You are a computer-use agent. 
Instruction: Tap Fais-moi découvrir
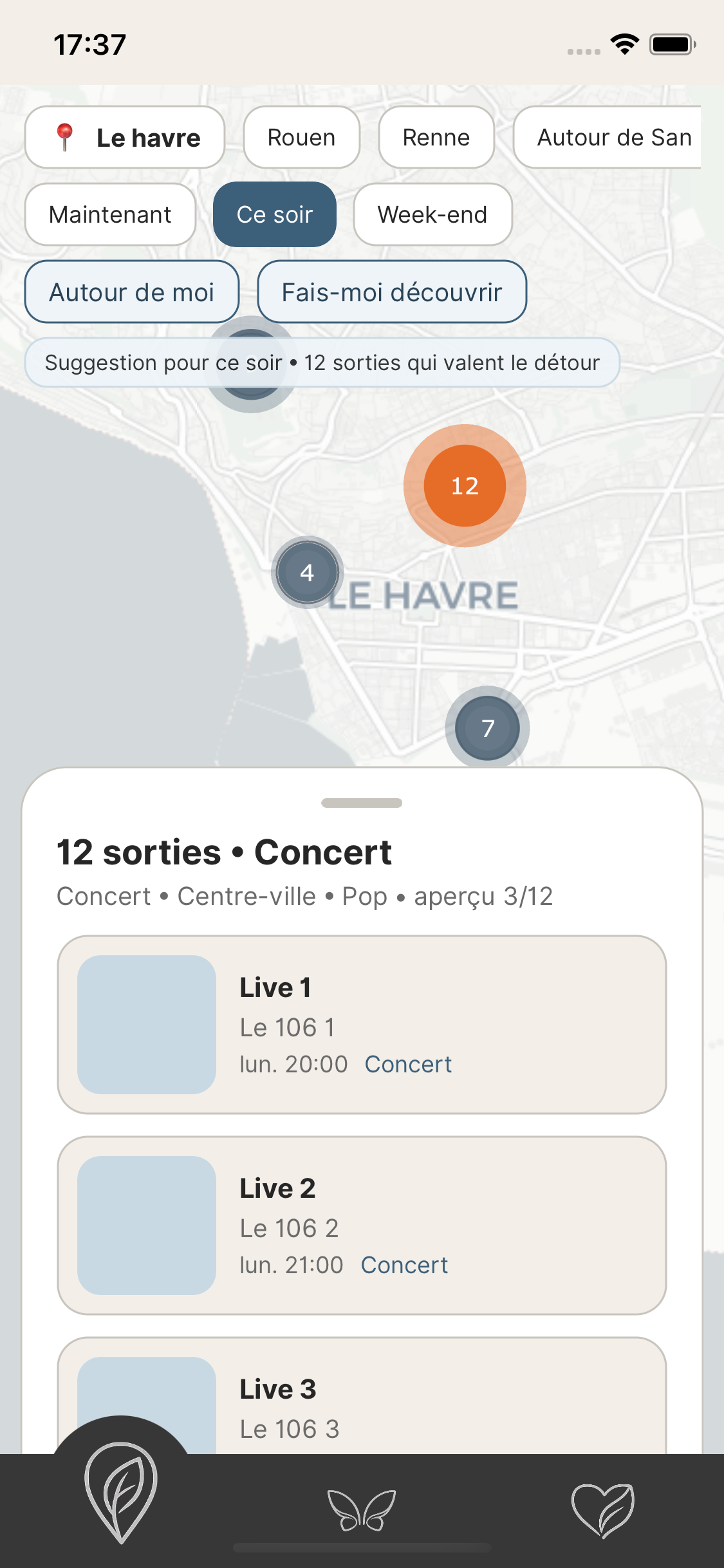[x=391, y=292]
